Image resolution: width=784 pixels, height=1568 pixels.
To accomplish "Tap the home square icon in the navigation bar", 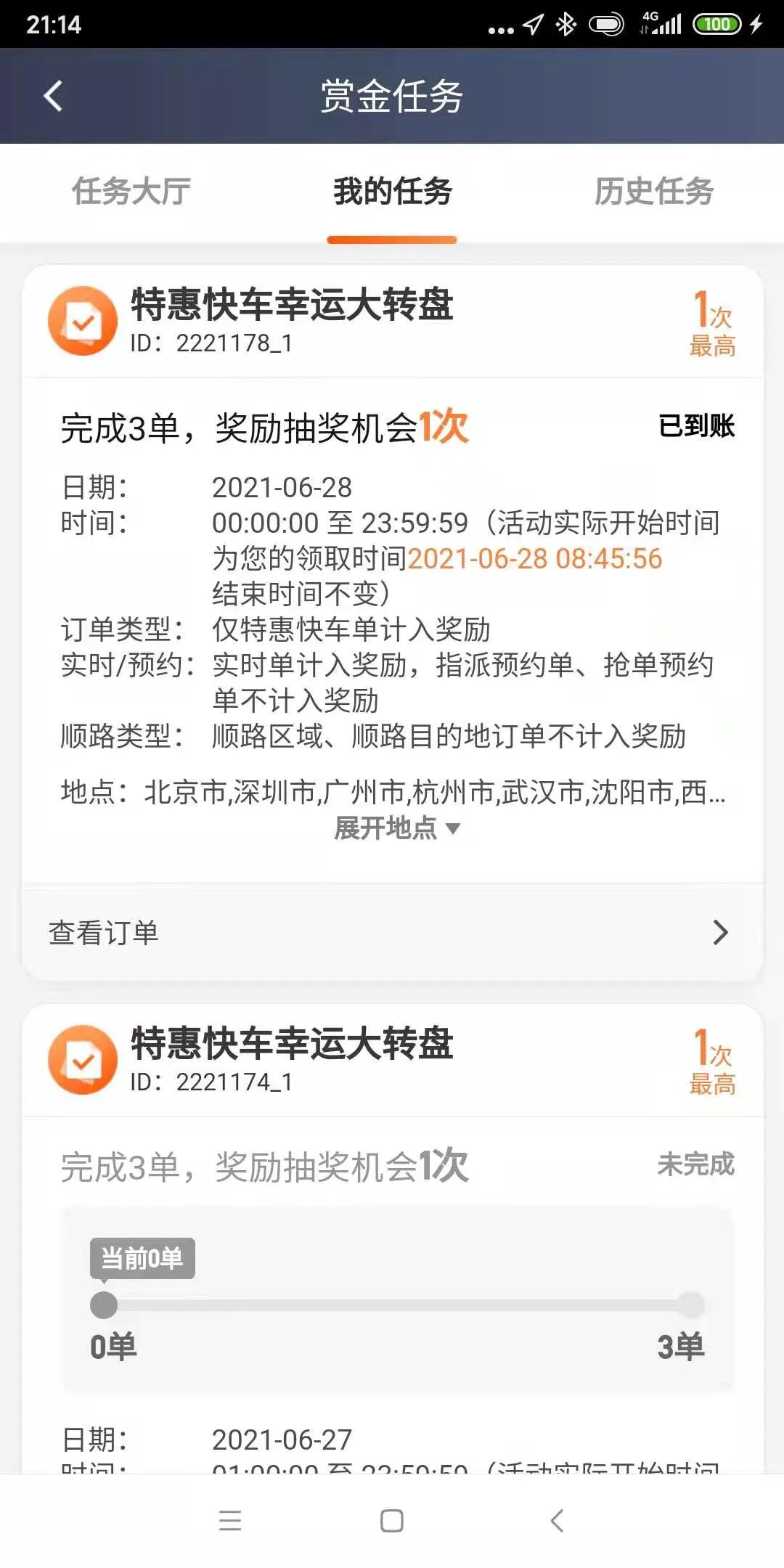I will (391, 1521).
